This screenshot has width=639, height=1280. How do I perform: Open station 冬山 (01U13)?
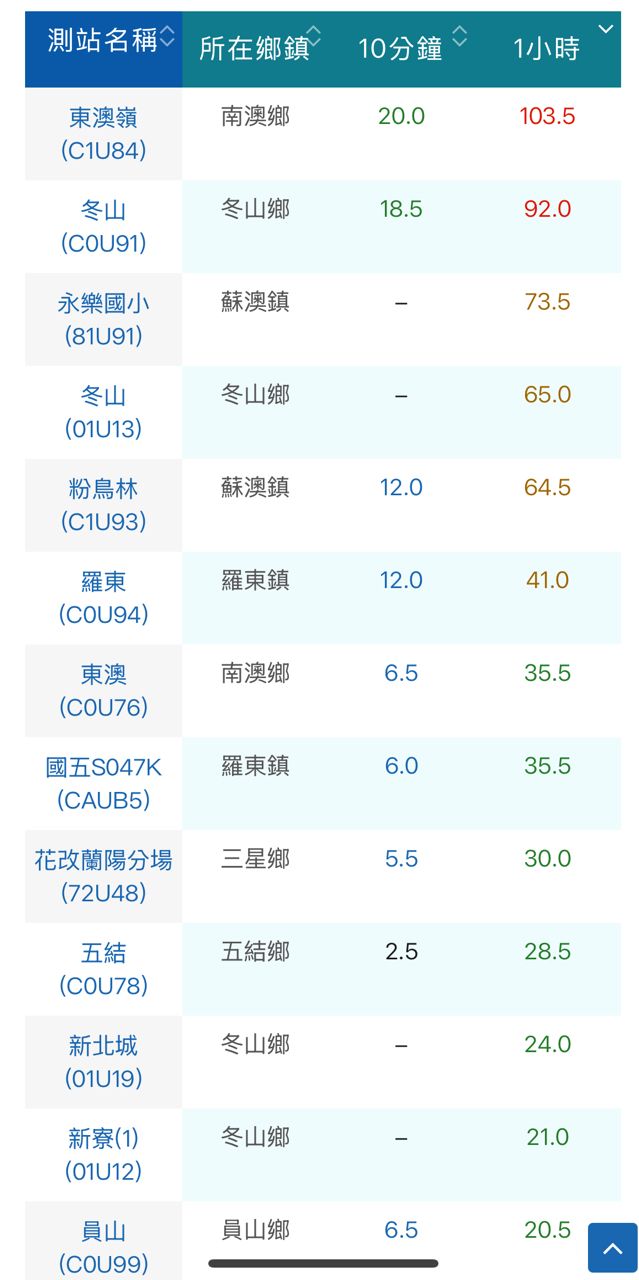click(104, 412)
